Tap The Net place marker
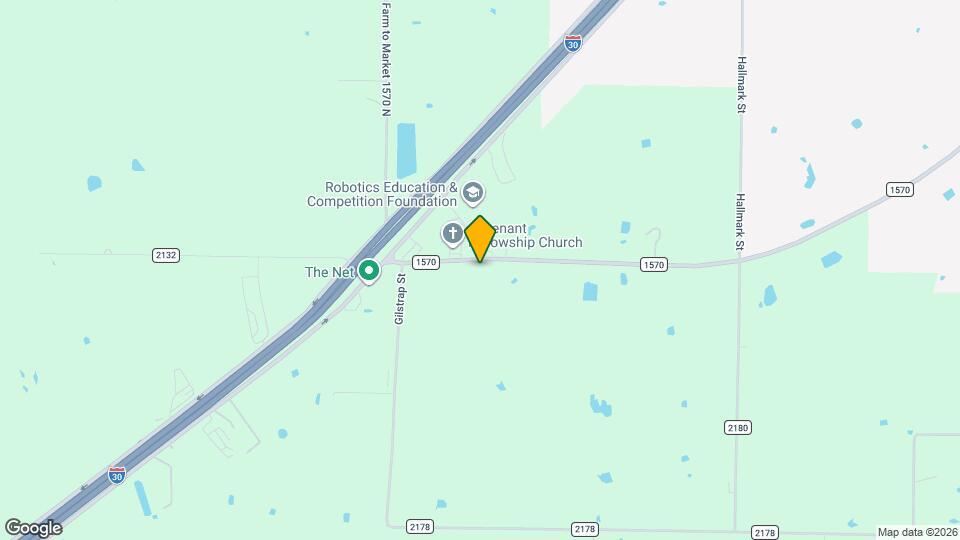Image resolution: width=960 pixels, height=540 pixels. (x=369, y=270)
